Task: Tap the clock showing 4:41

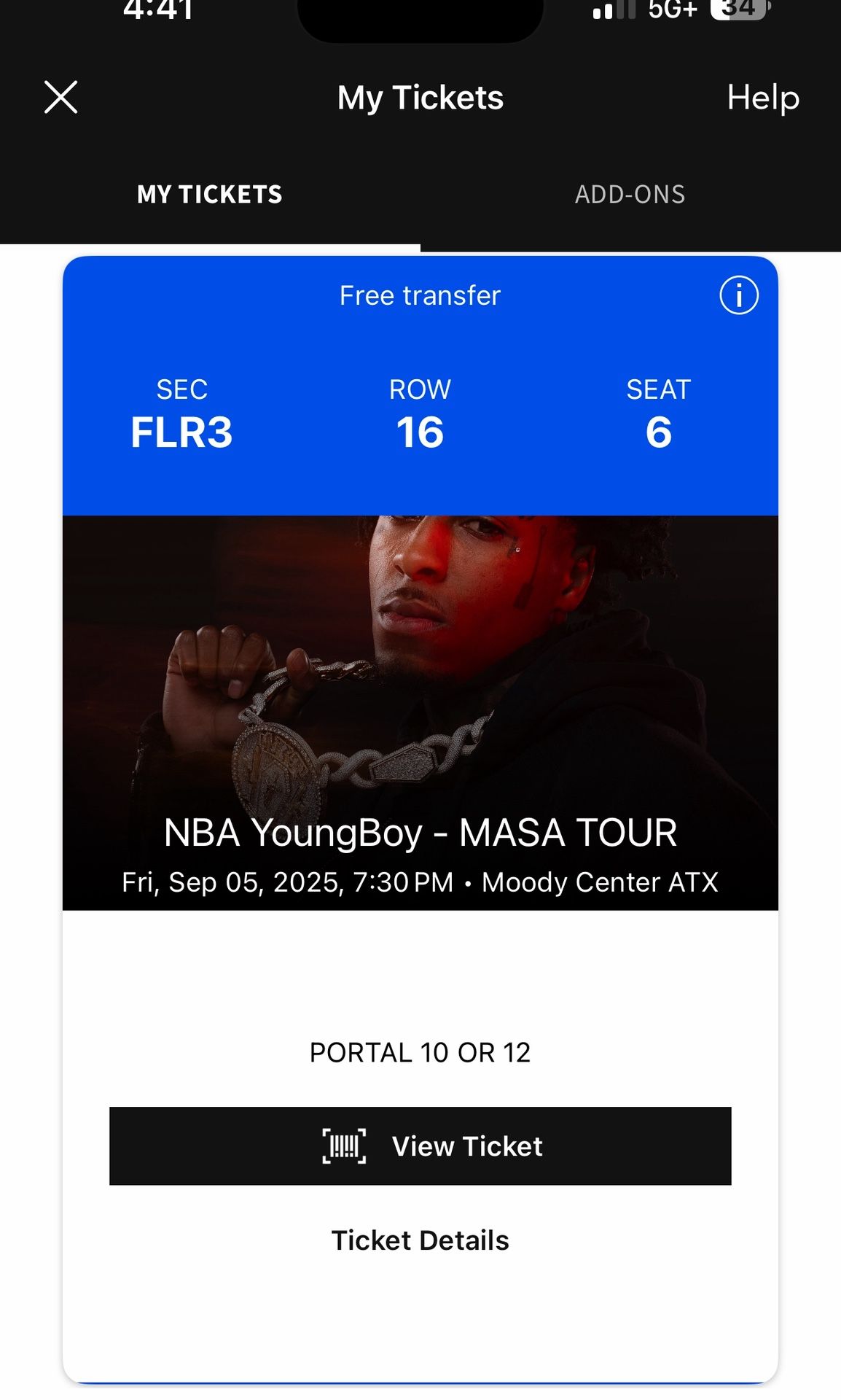Action: [157, 10]
